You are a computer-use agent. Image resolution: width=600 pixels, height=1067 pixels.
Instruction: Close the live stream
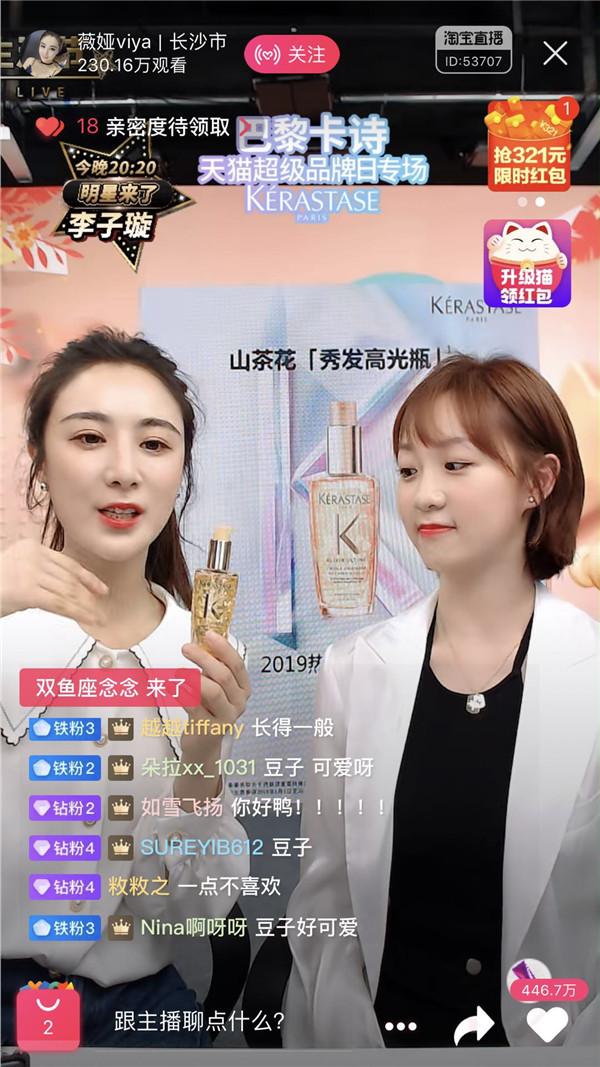pos(555,53)
